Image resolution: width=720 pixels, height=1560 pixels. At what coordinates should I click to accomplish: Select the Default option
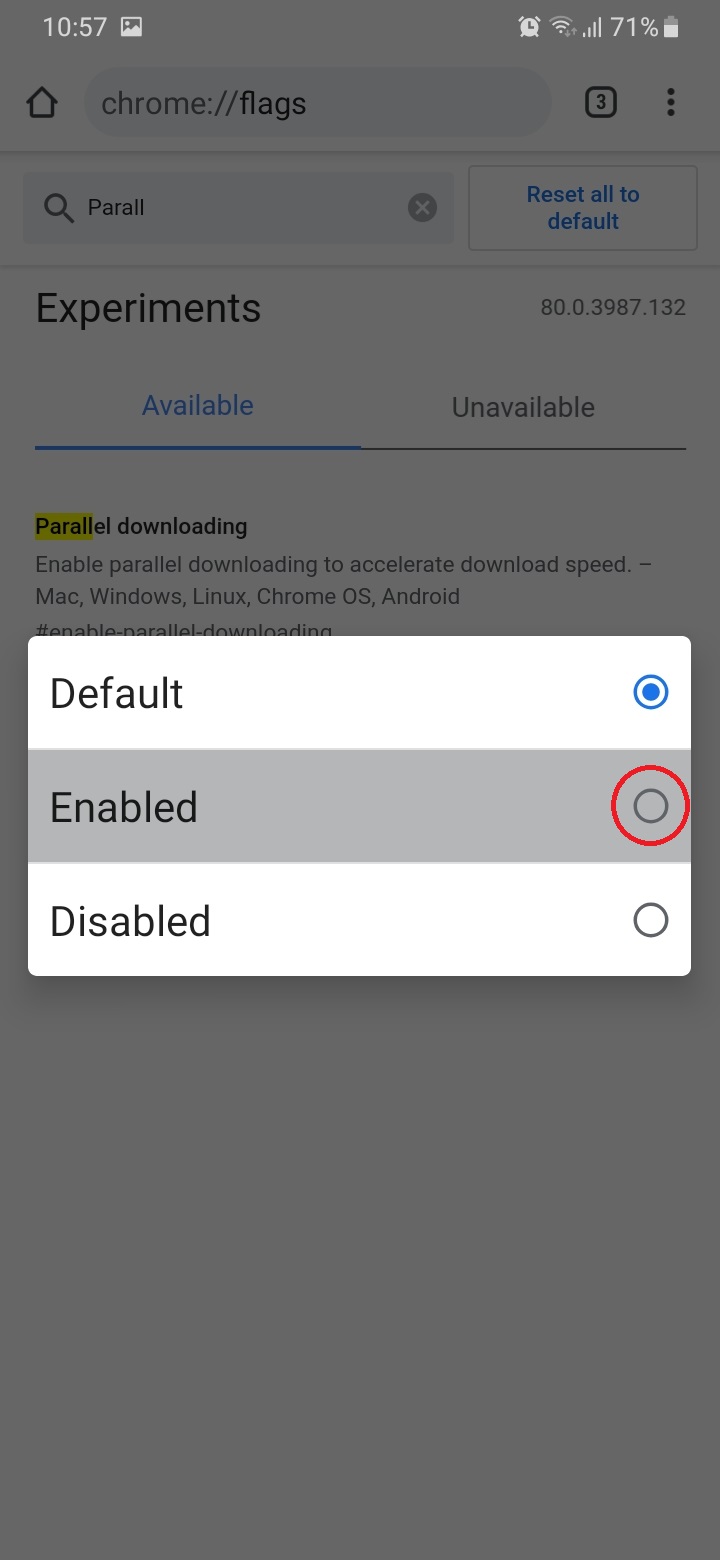pyautogui.click(x=650, y=693)
